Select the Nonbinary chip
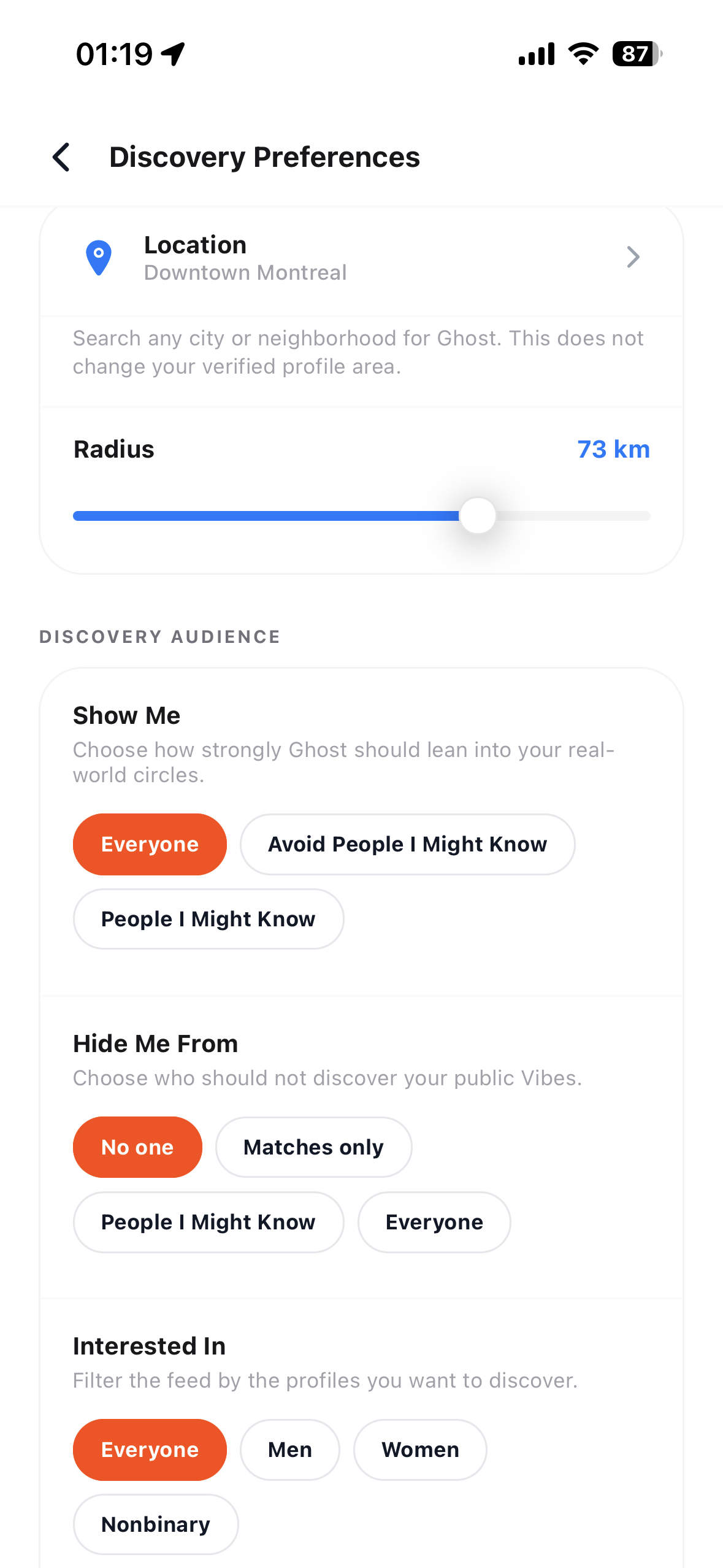The width and height of the screenshot is (723, 1568). [x=156, y=1524]
